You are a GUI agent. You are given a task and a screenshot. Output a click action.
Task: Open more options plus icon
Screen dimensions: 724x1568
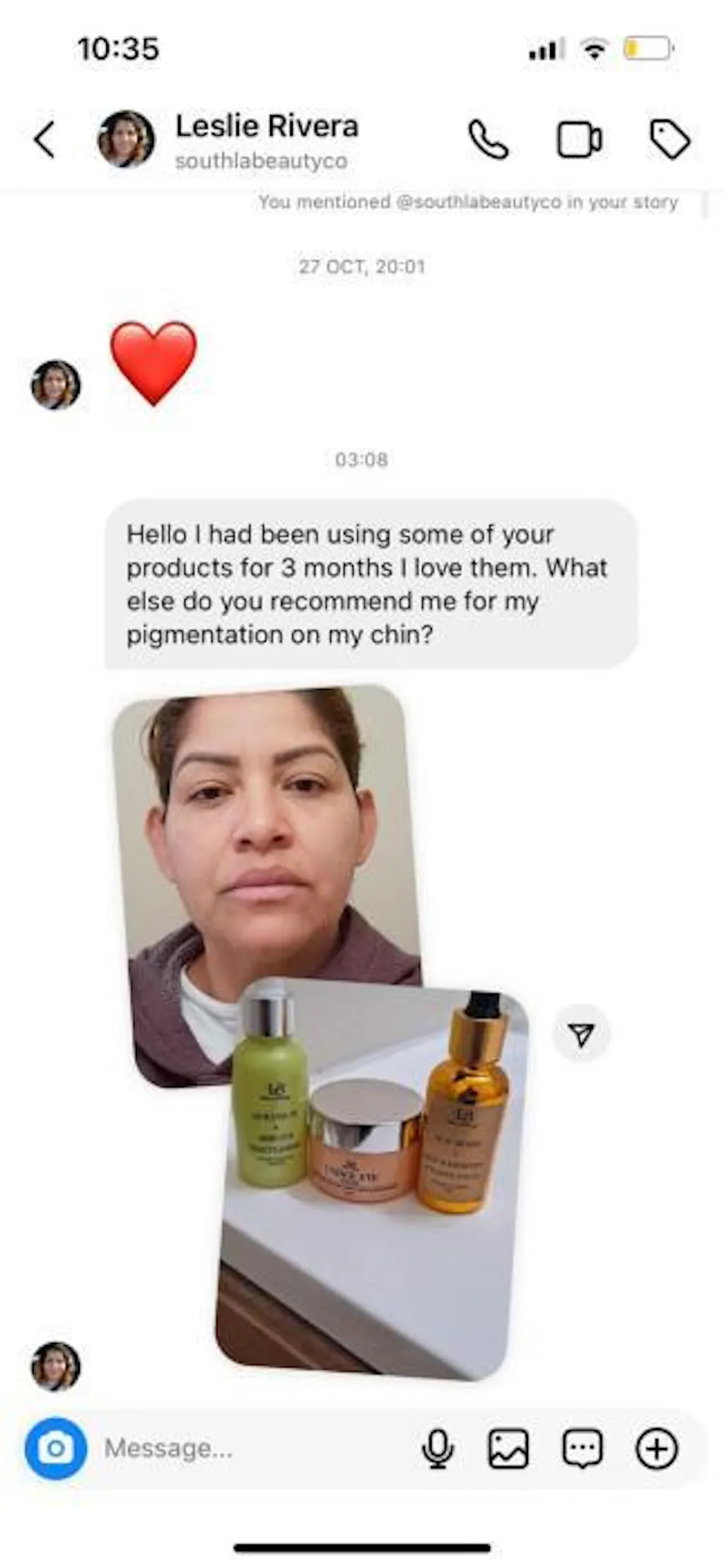[657, 1448]
